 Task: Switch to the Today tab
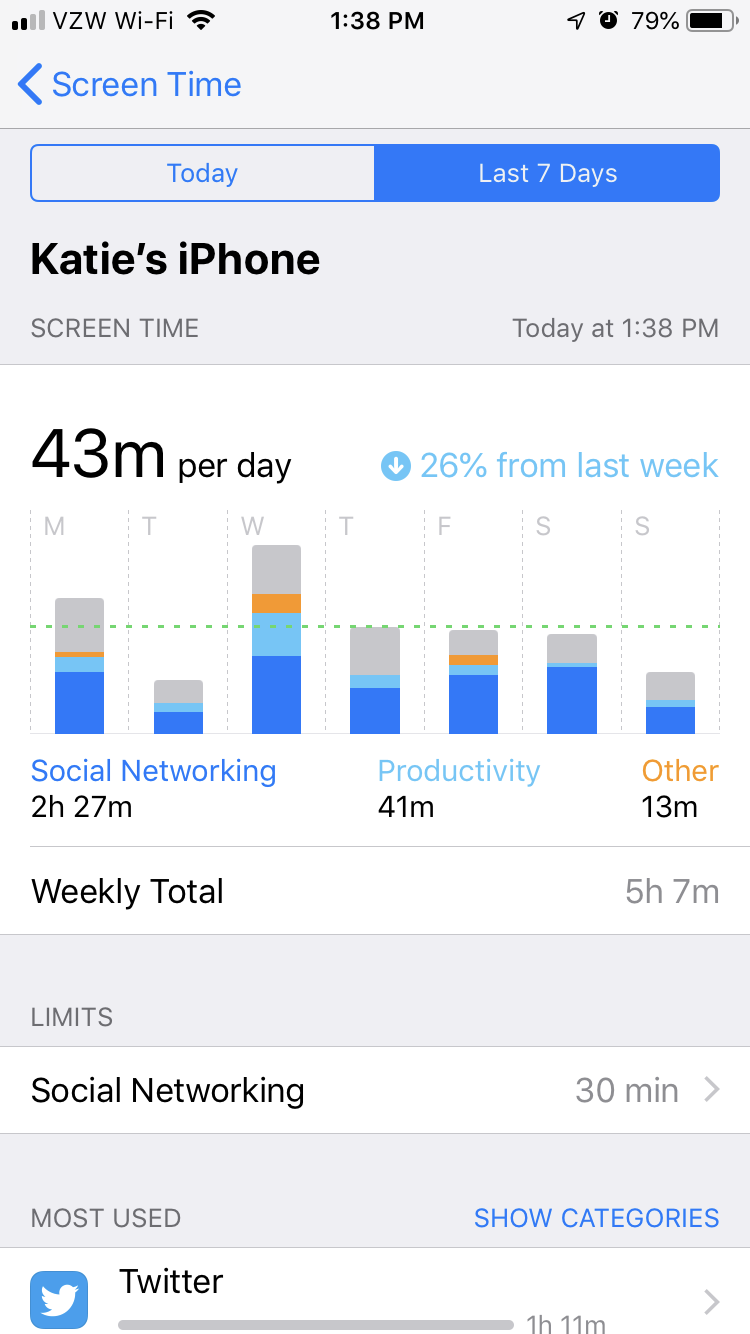[203, 174]
